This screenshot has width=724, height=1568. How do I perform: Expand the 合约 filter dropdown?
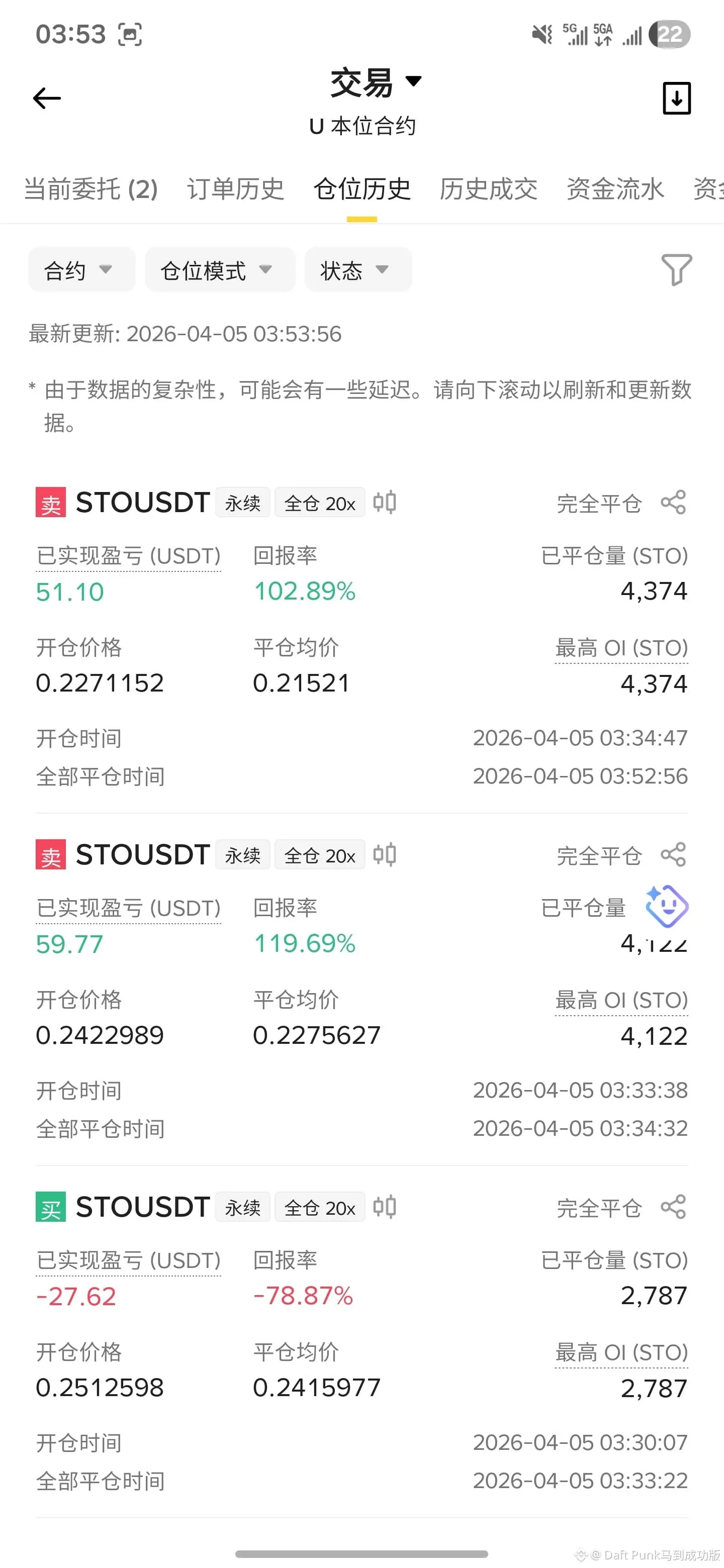(x=81, y=270)
